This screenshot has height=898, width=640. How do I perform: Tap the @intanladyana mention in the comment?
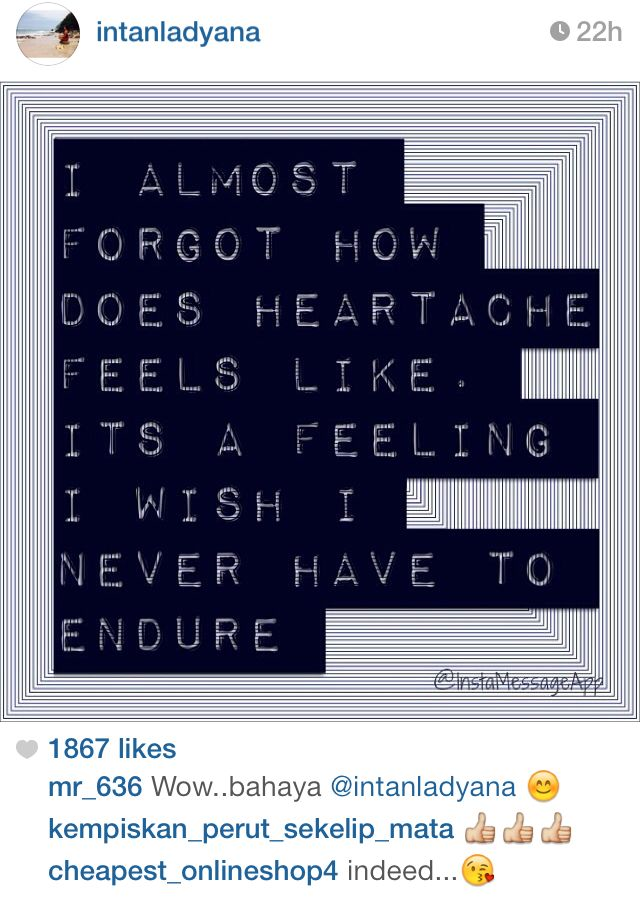click(422, 787)
